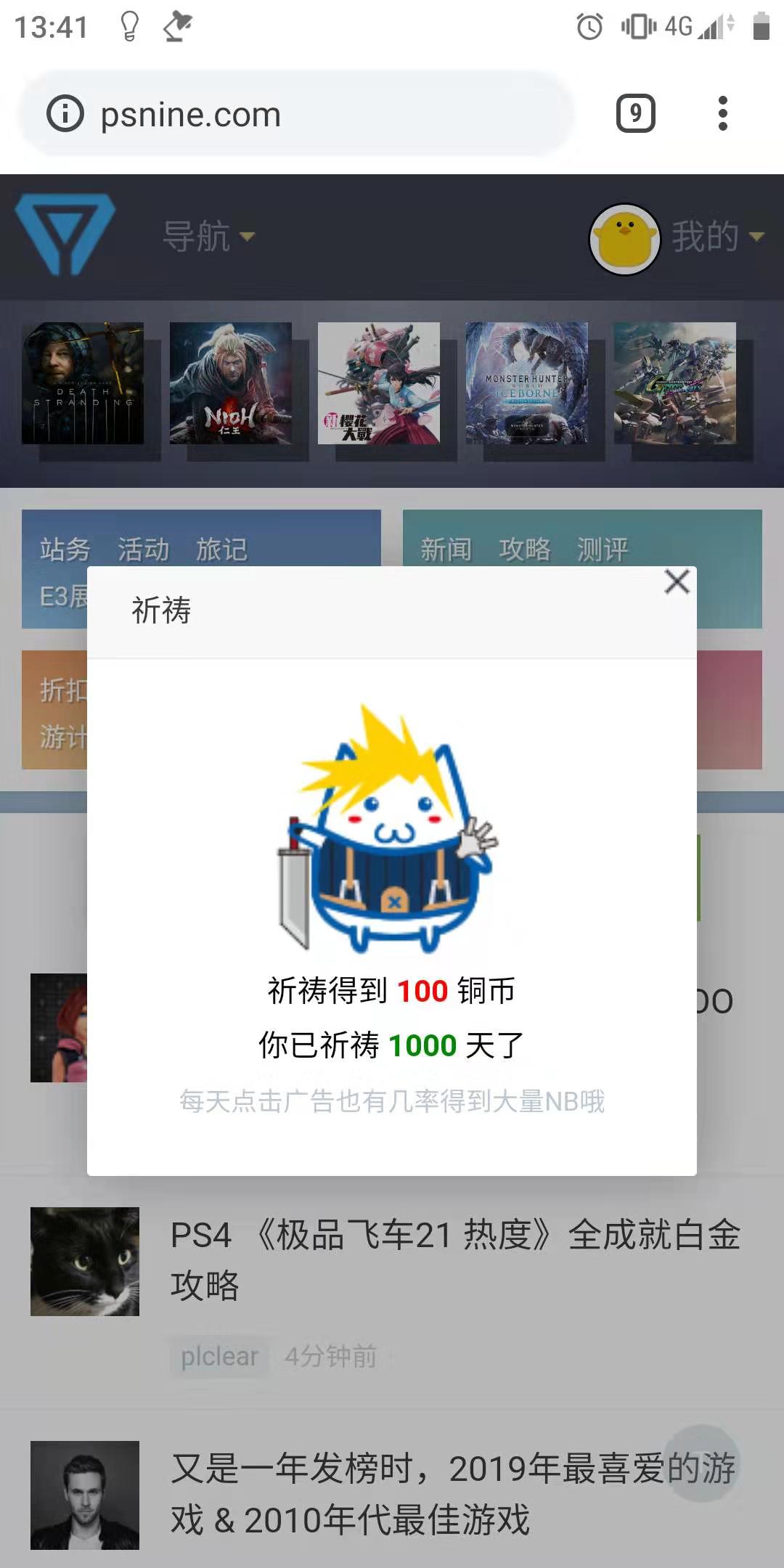The width and height of the screenshot is (784, 1568).
Task: Open the Monster Hunter Iceborne cover
Action: [x=527, y=383]
